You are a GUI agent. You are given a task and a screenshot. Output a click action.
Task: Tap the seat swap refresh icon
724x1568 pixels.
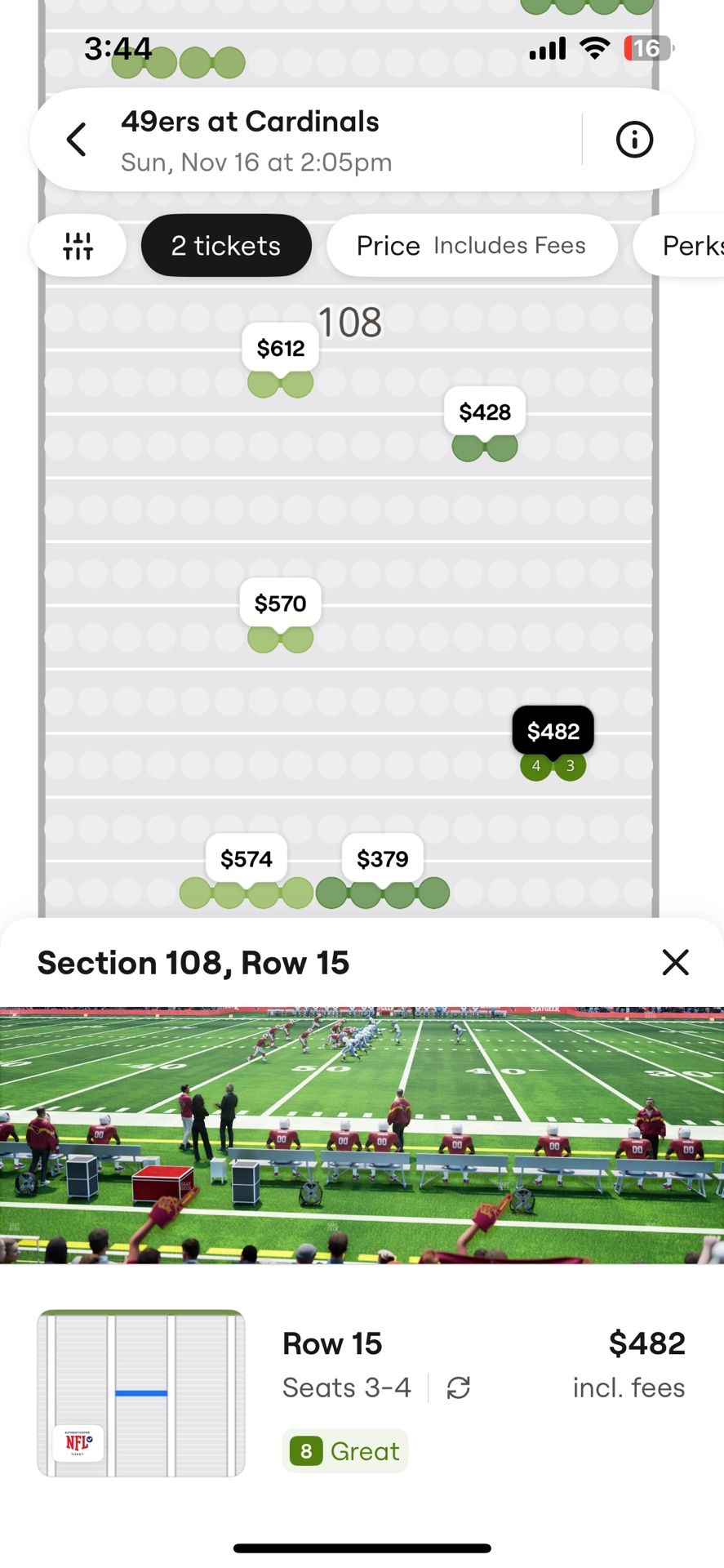(x=458, y=1387)
